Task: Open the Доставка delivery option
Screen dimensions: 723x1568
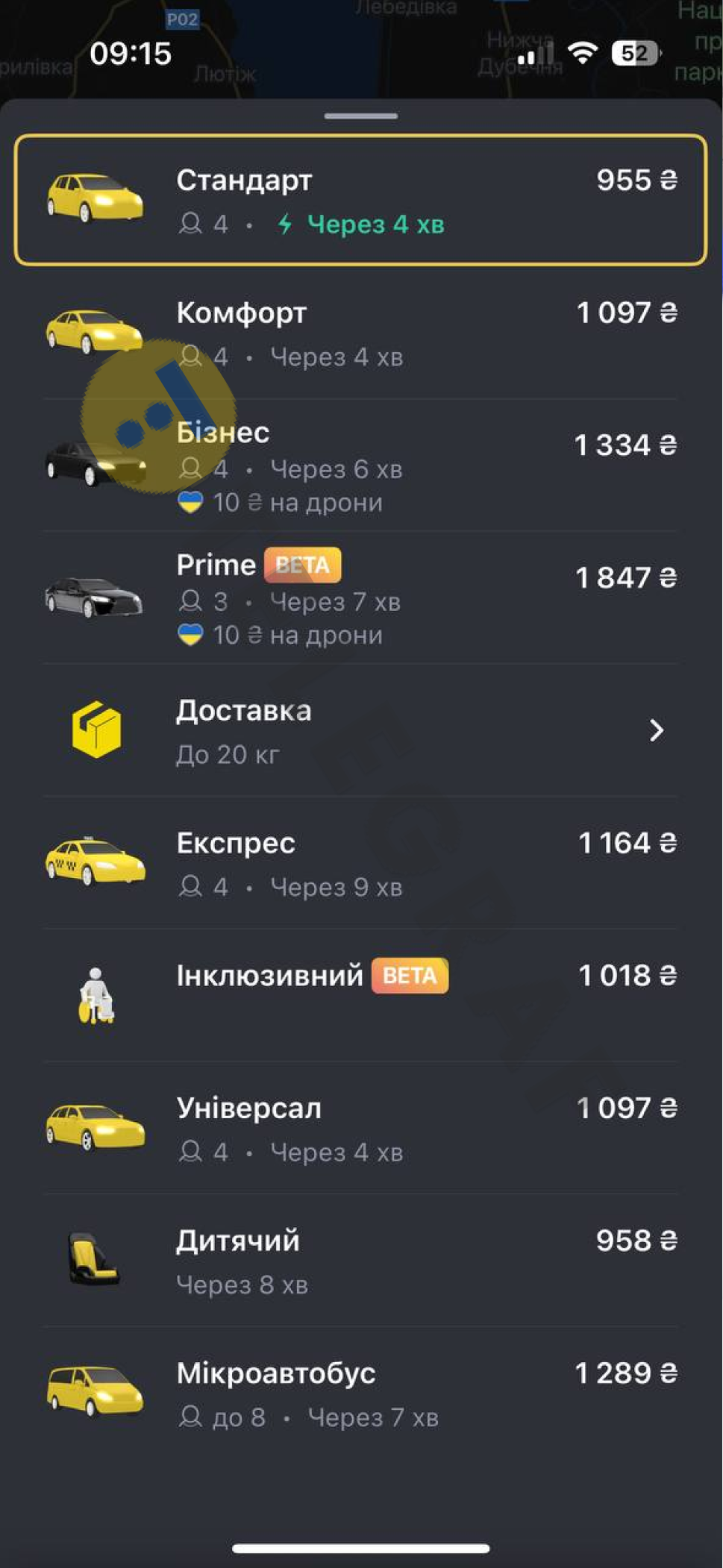Action: [x=361, y=730]
